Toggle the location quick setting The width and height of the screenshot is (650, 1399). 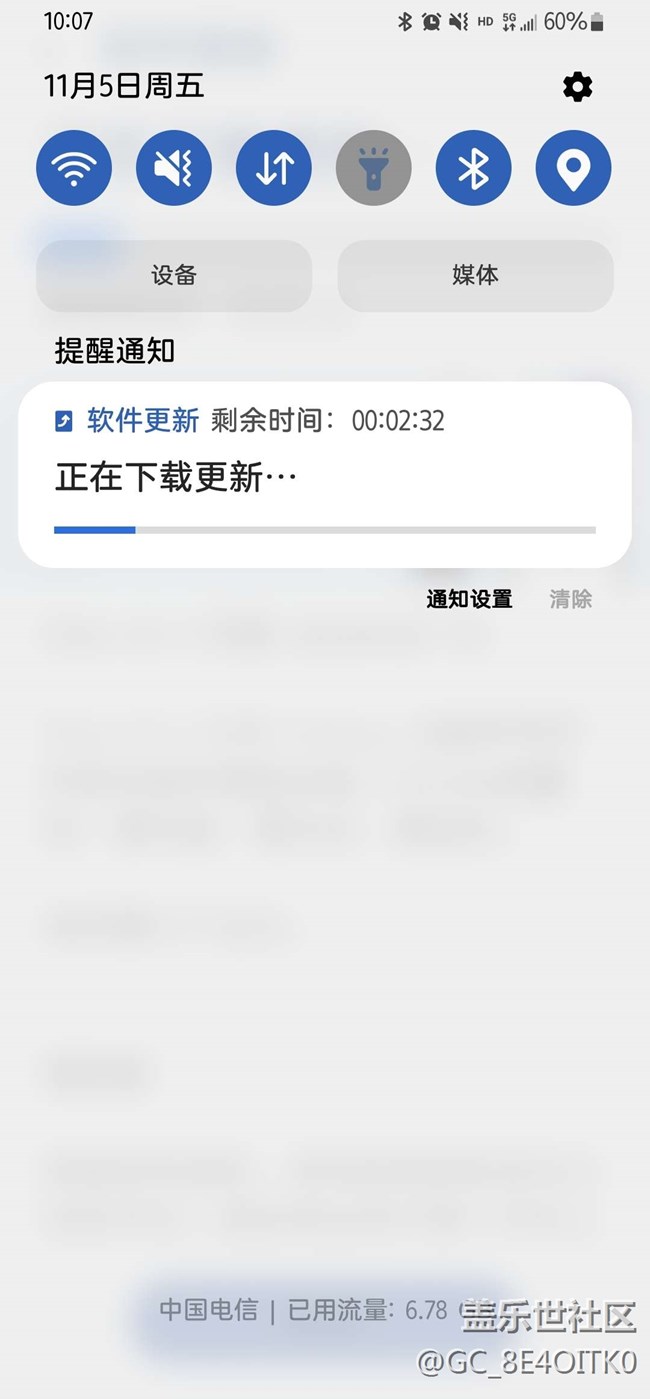click(x=574, y=168)
